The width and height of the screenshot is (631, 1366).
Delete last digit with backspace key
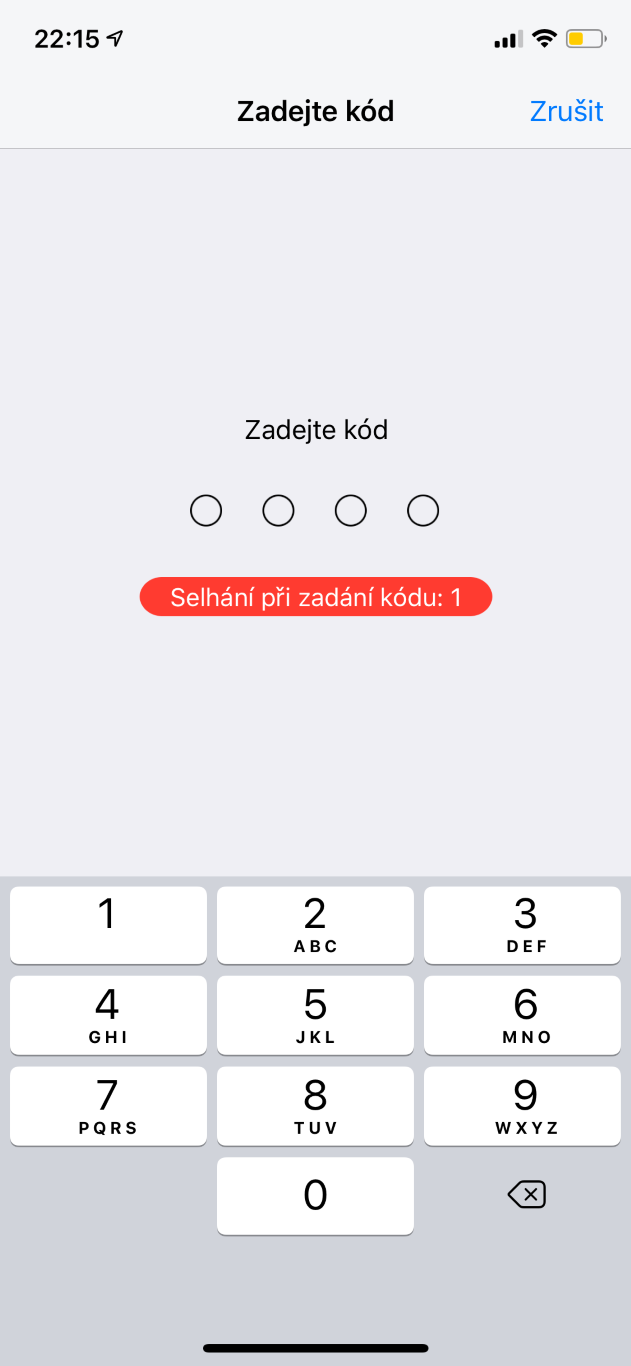click(526, 1194)
